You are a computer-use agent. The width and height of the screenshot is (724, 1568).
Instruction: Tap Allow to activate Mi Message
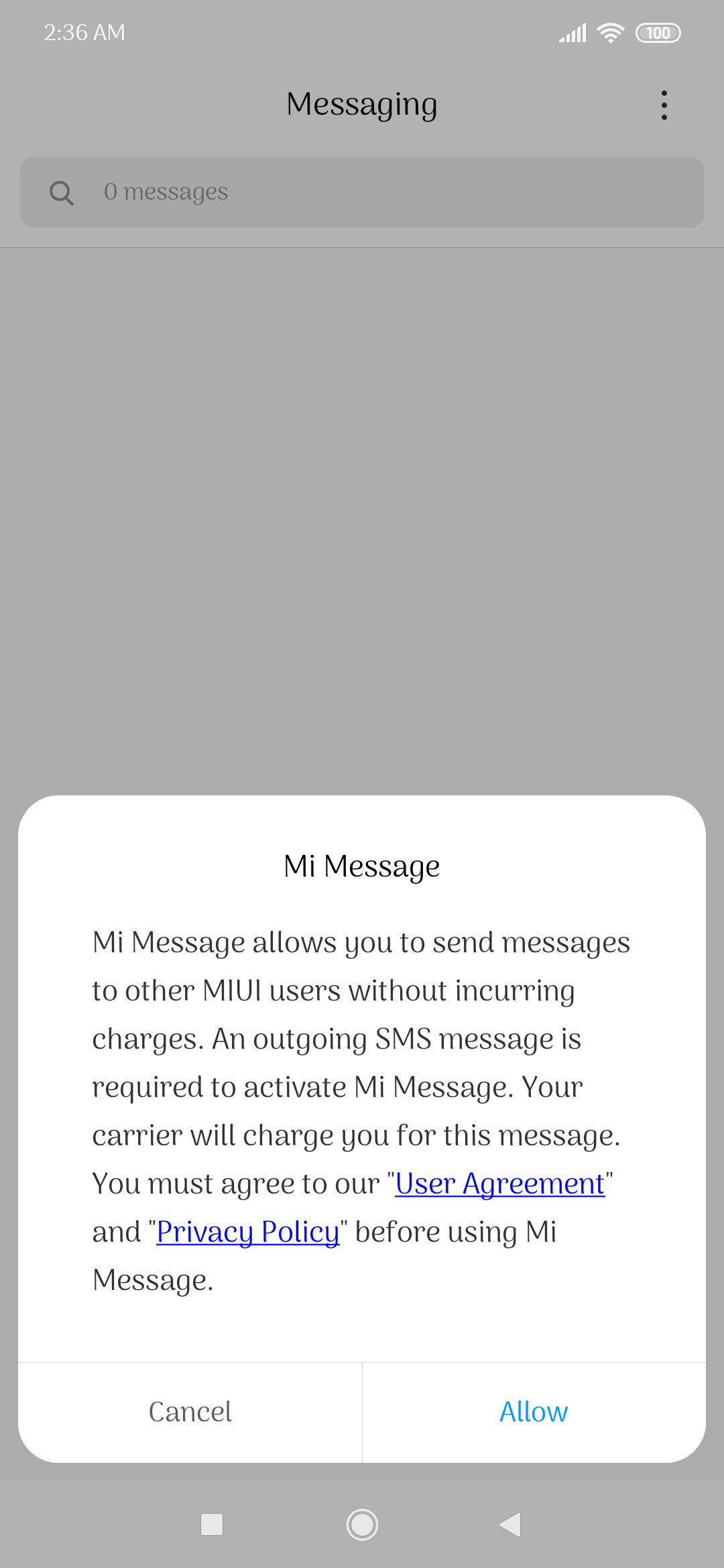[534, 1412]
